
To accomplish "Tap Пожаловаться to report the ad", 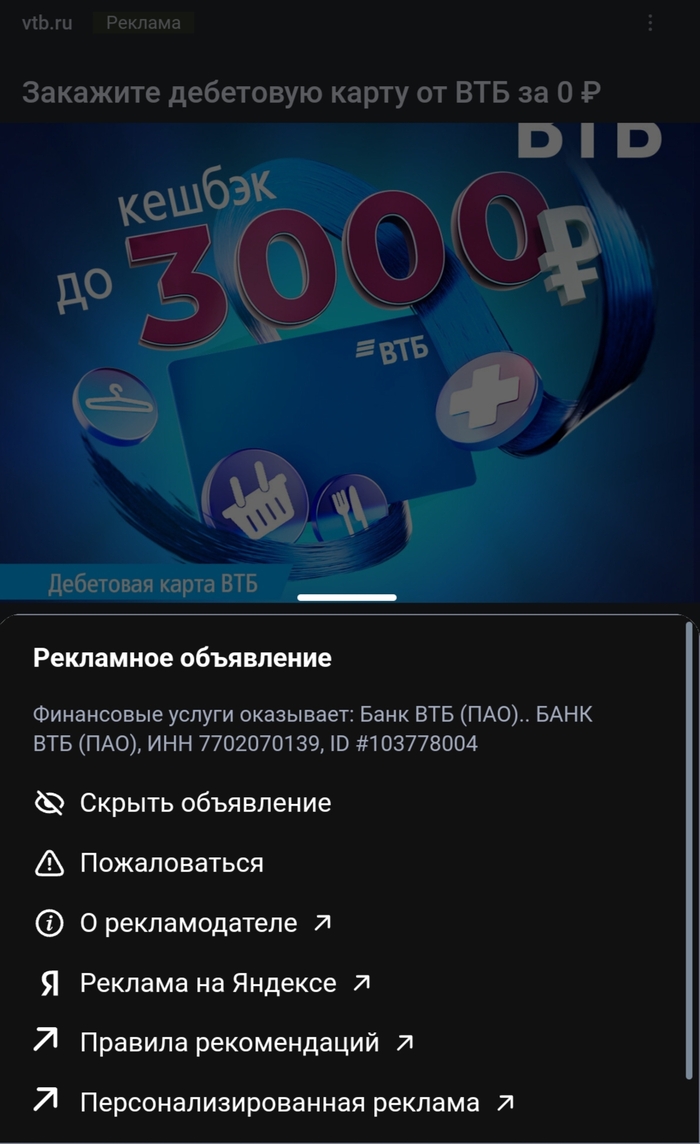I will (171, 863).
